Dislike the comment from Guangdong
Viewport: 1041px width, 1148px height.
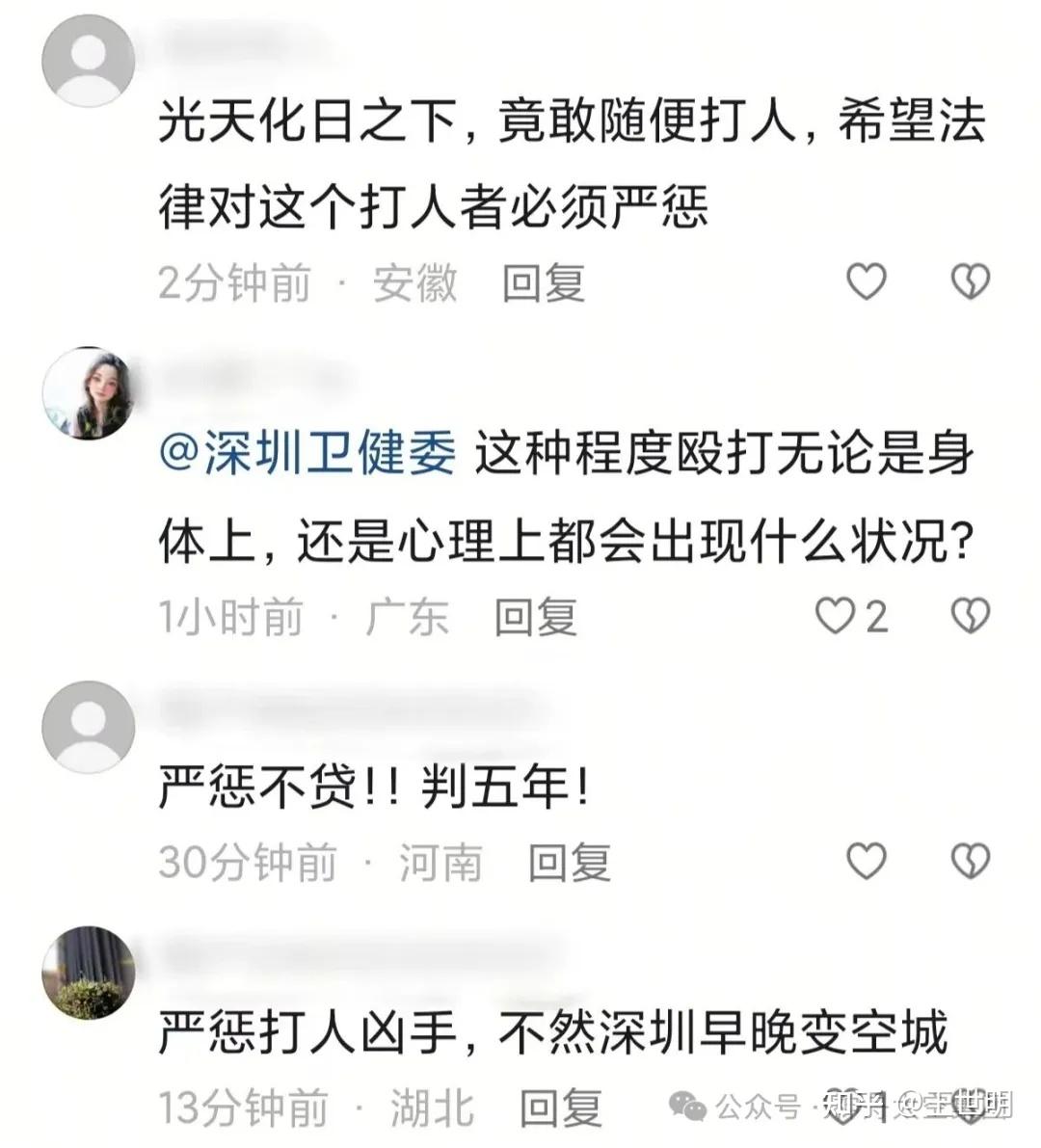tap(970, 615)
